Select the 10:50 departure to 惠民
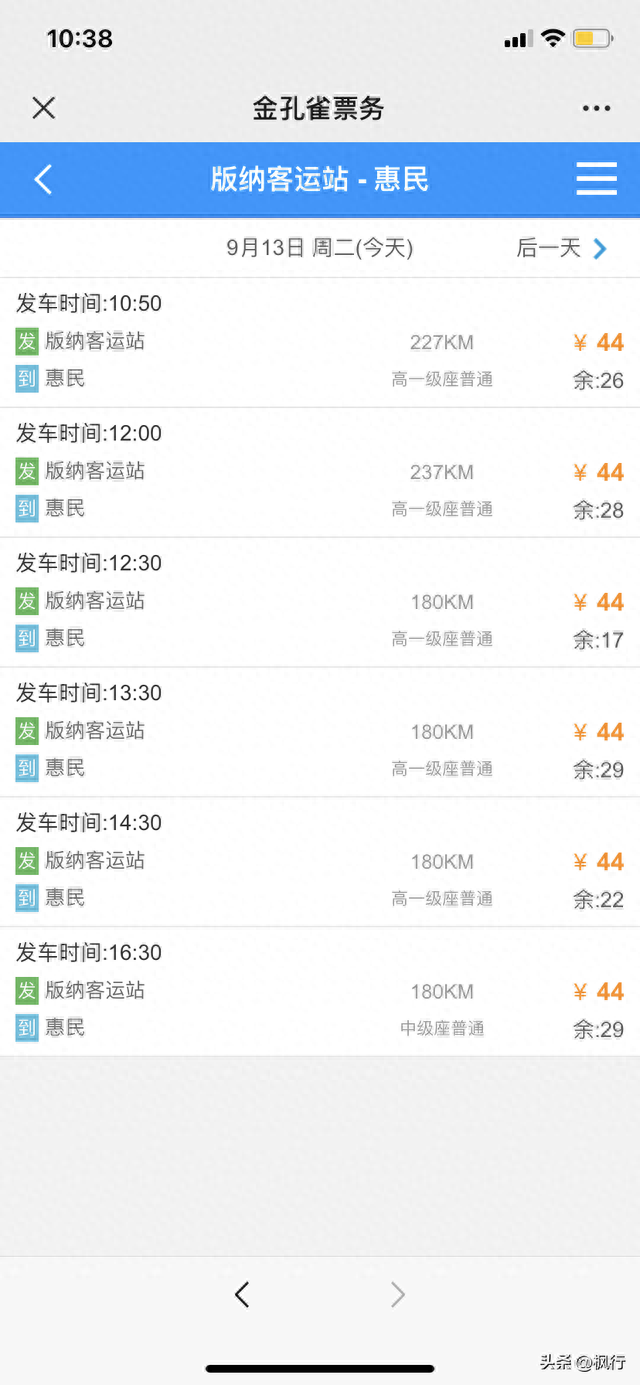 point(320,342)
